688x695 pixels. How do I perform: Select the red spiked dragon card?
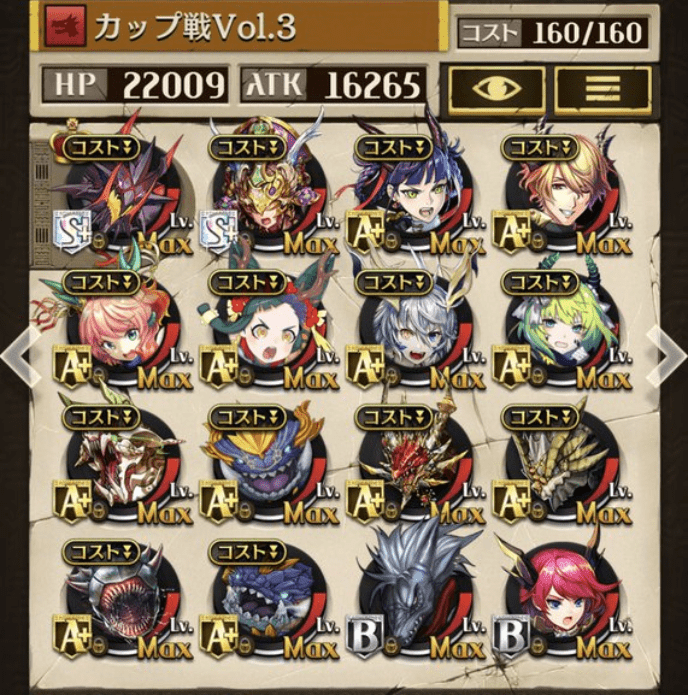tap(408, 465)
